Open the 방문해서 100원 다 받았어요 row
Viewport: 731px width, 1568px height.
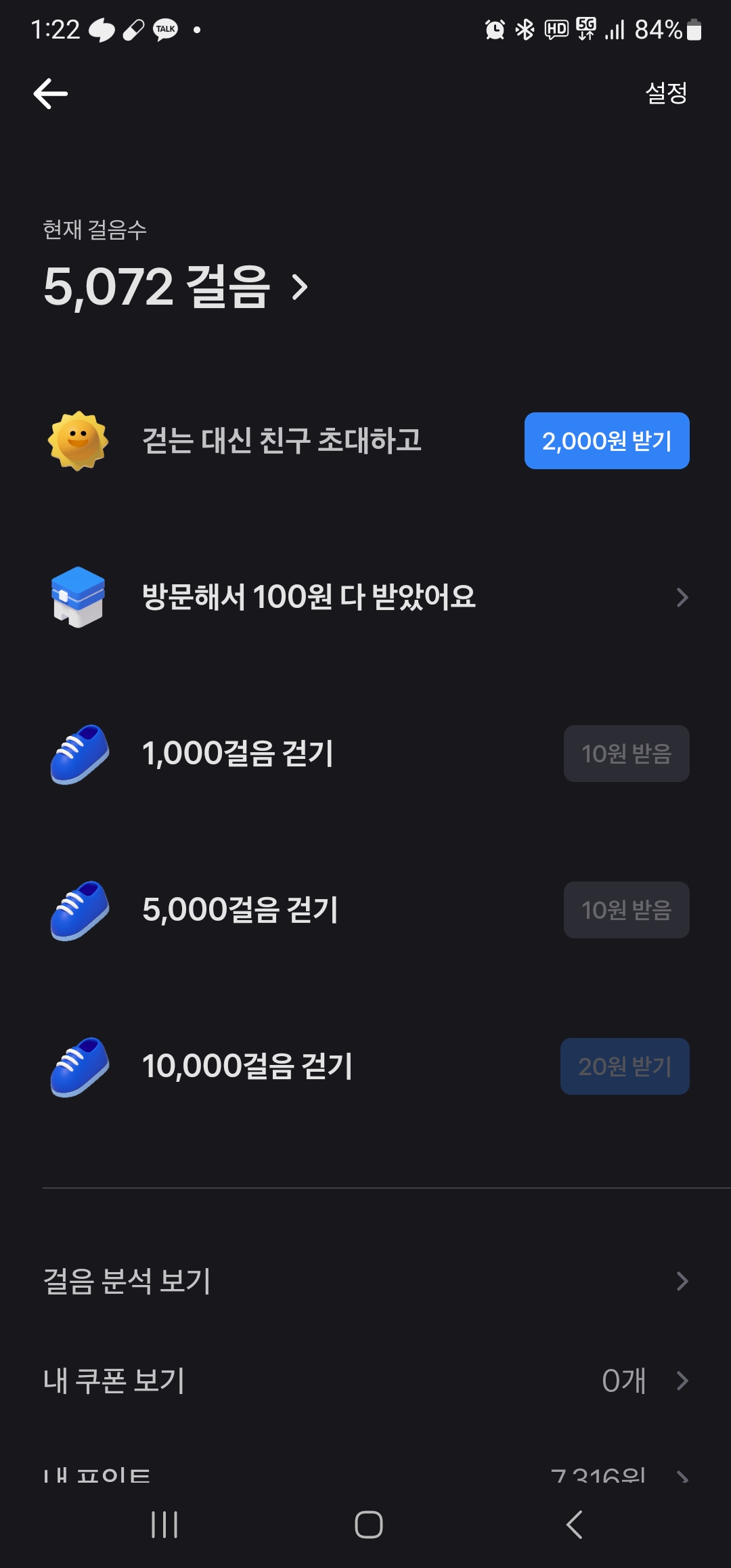click(x=365, y=597)
